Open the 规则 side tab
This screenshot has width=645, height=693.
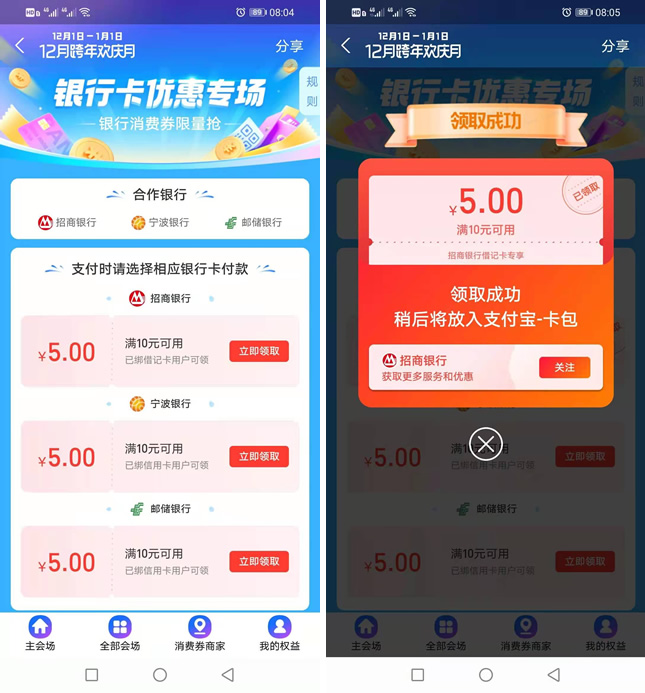pos(311,94)
